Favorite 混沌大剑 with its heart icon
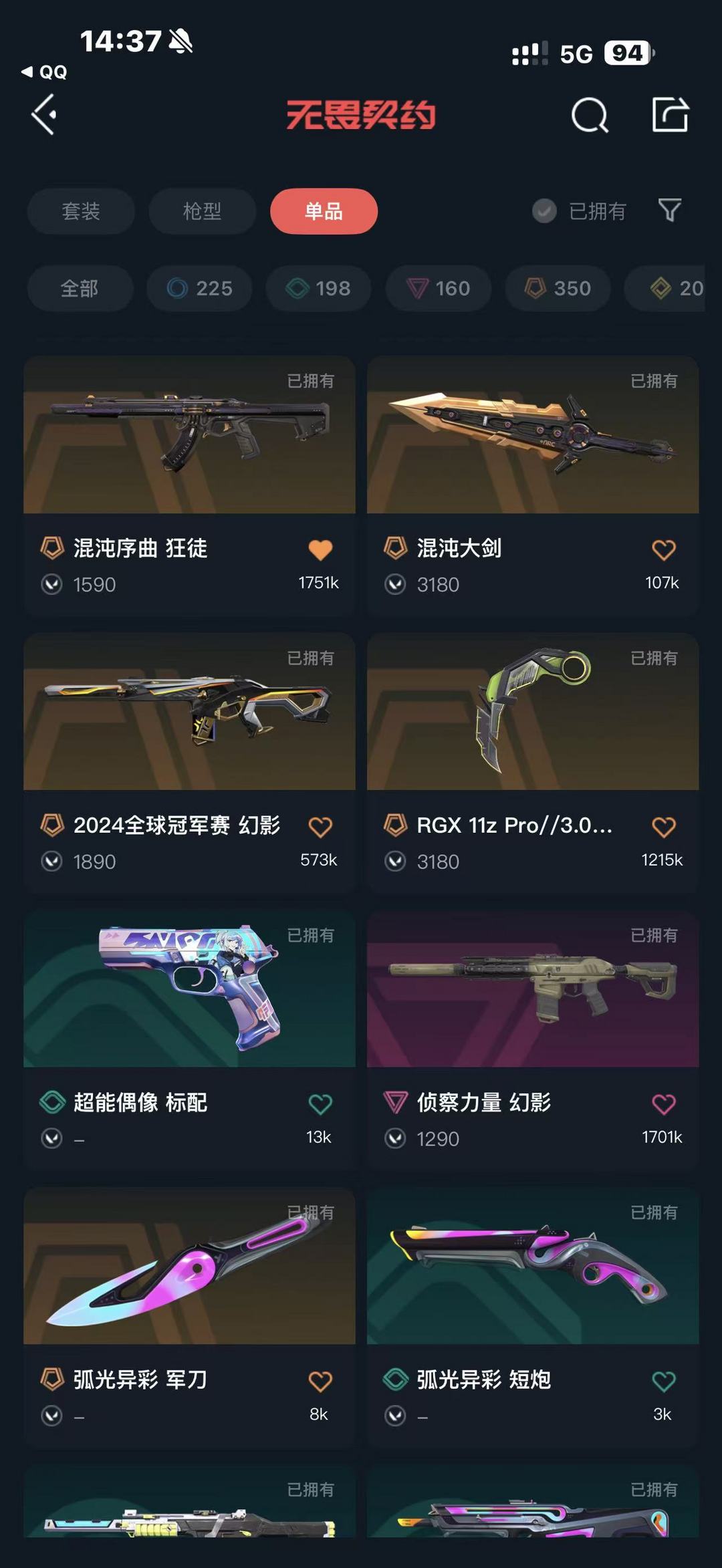This screenshot has height=1568, width=722. (x=663, y=547)
